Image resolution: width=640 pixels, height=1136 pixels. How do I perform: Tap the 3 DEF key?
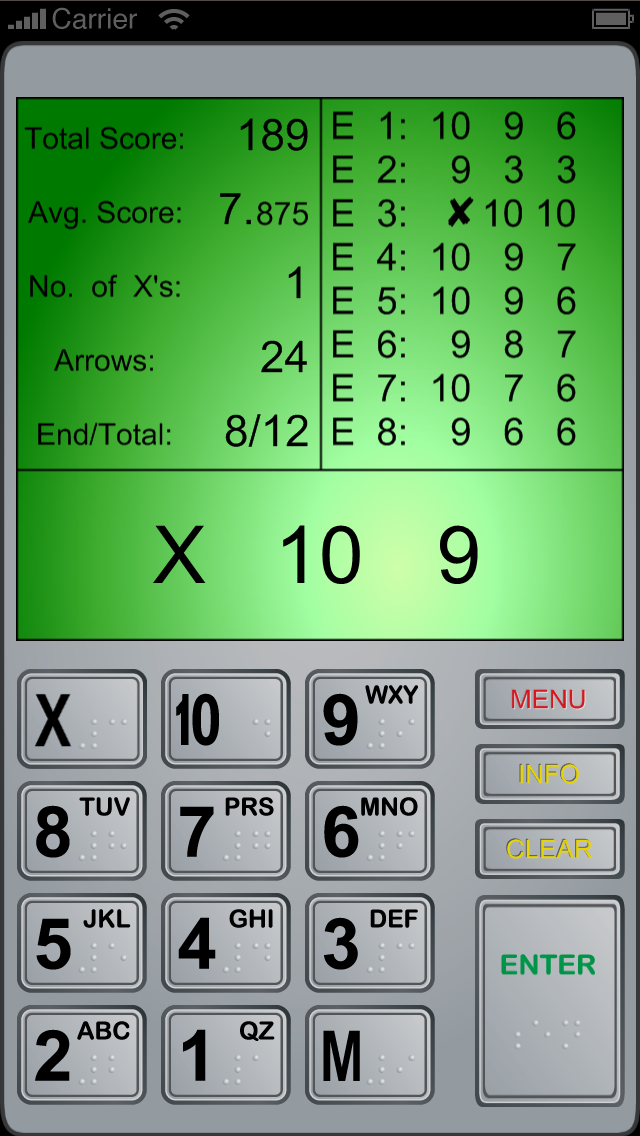(370, 943)
